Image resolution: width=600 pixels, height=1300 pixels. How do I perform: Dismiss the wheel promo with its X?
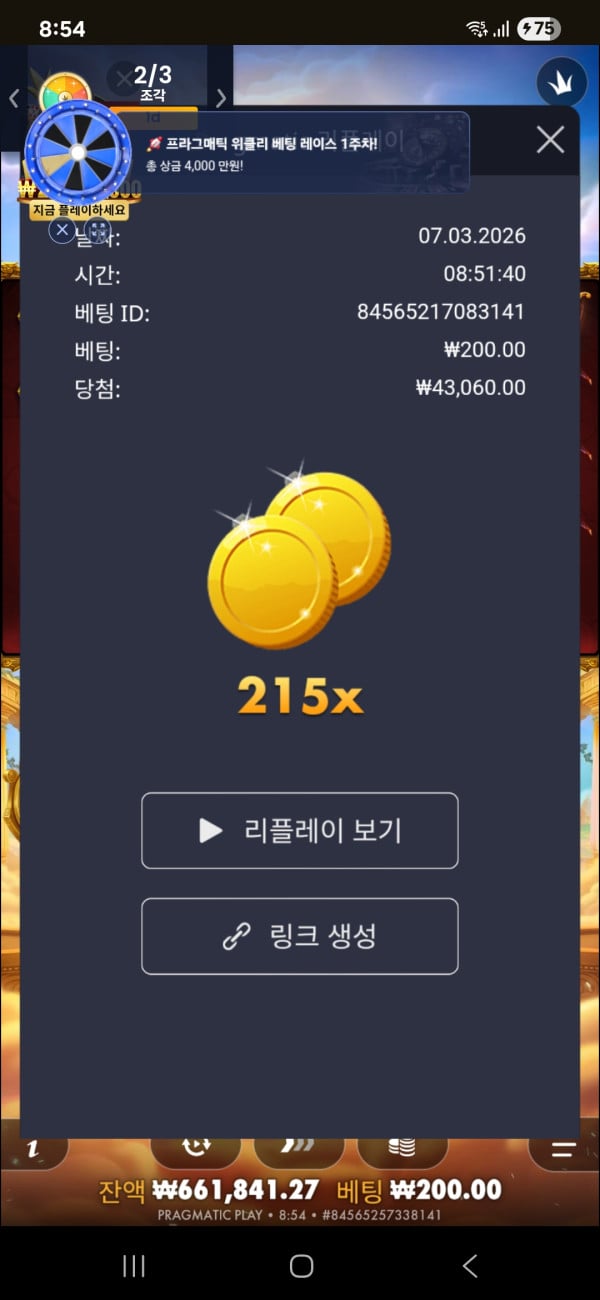coord(62,231)
